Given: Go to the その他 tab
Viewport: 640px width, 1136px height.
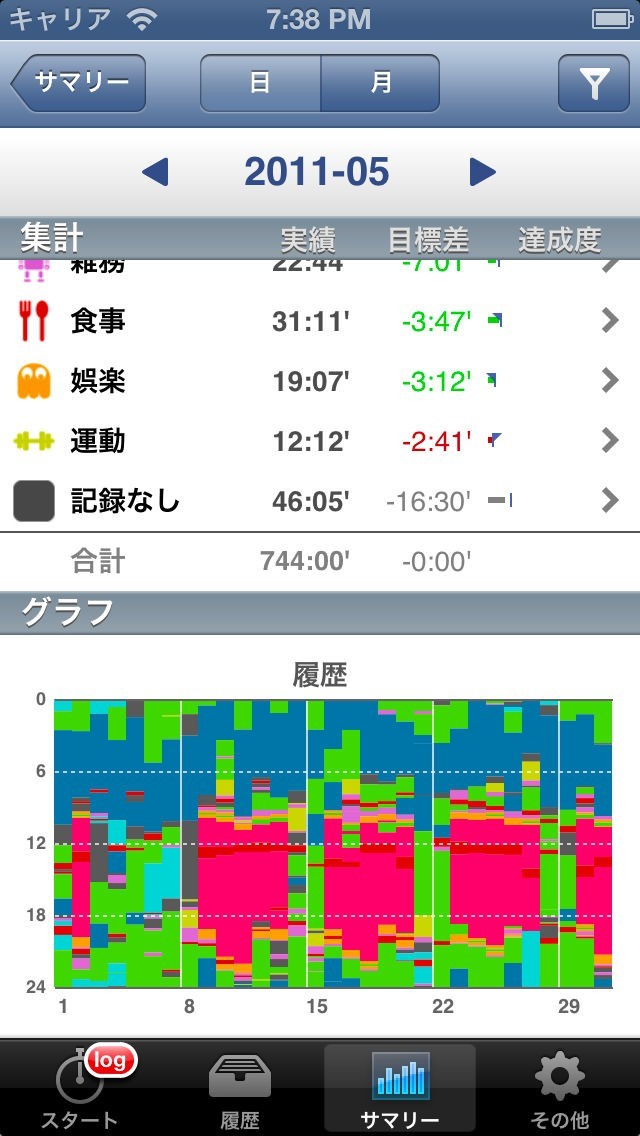Looking at the screenshot, I should 560,1088.
